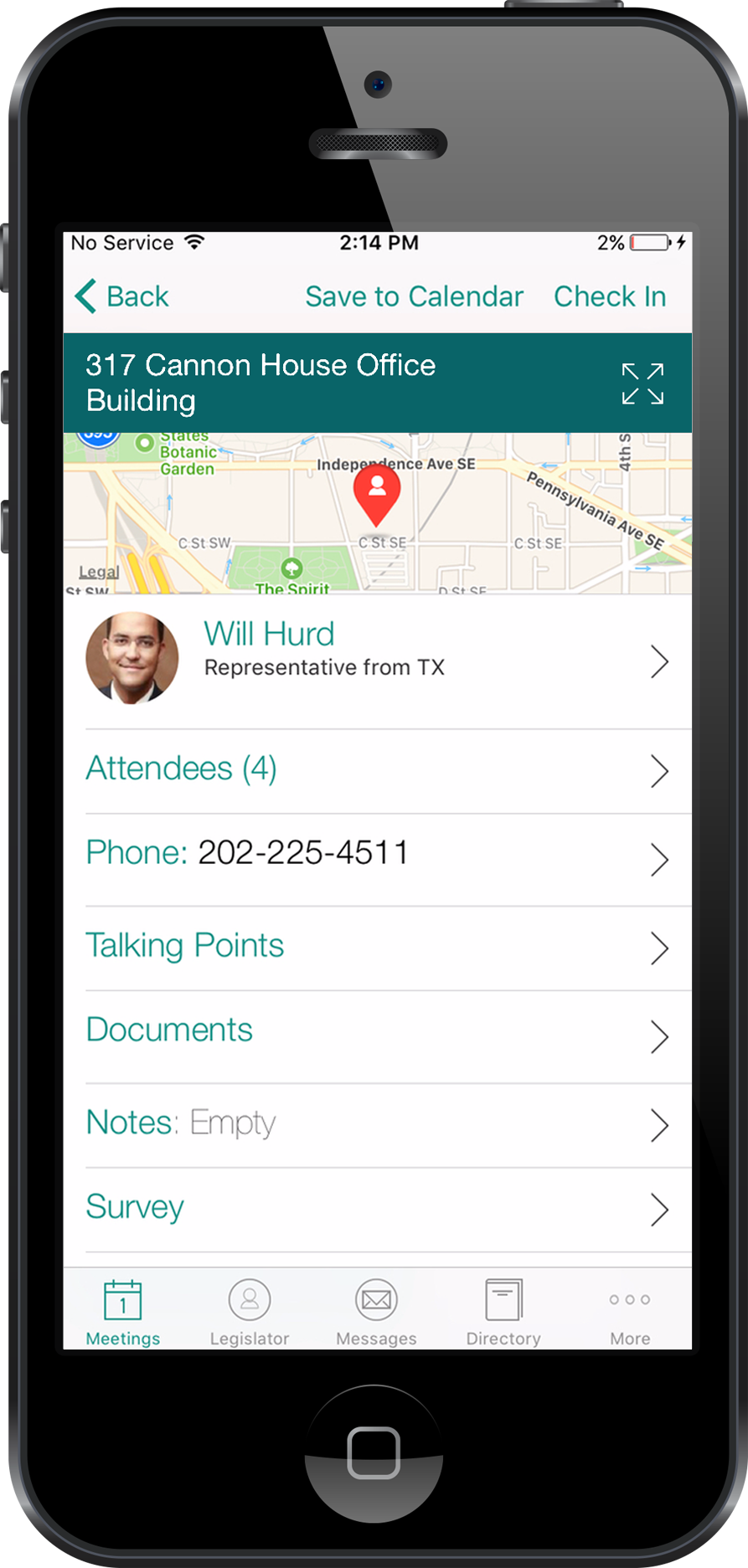This screenshot has width=748, height=1568.
Task: Open the Documents row
Action: tap(377, 1031)
